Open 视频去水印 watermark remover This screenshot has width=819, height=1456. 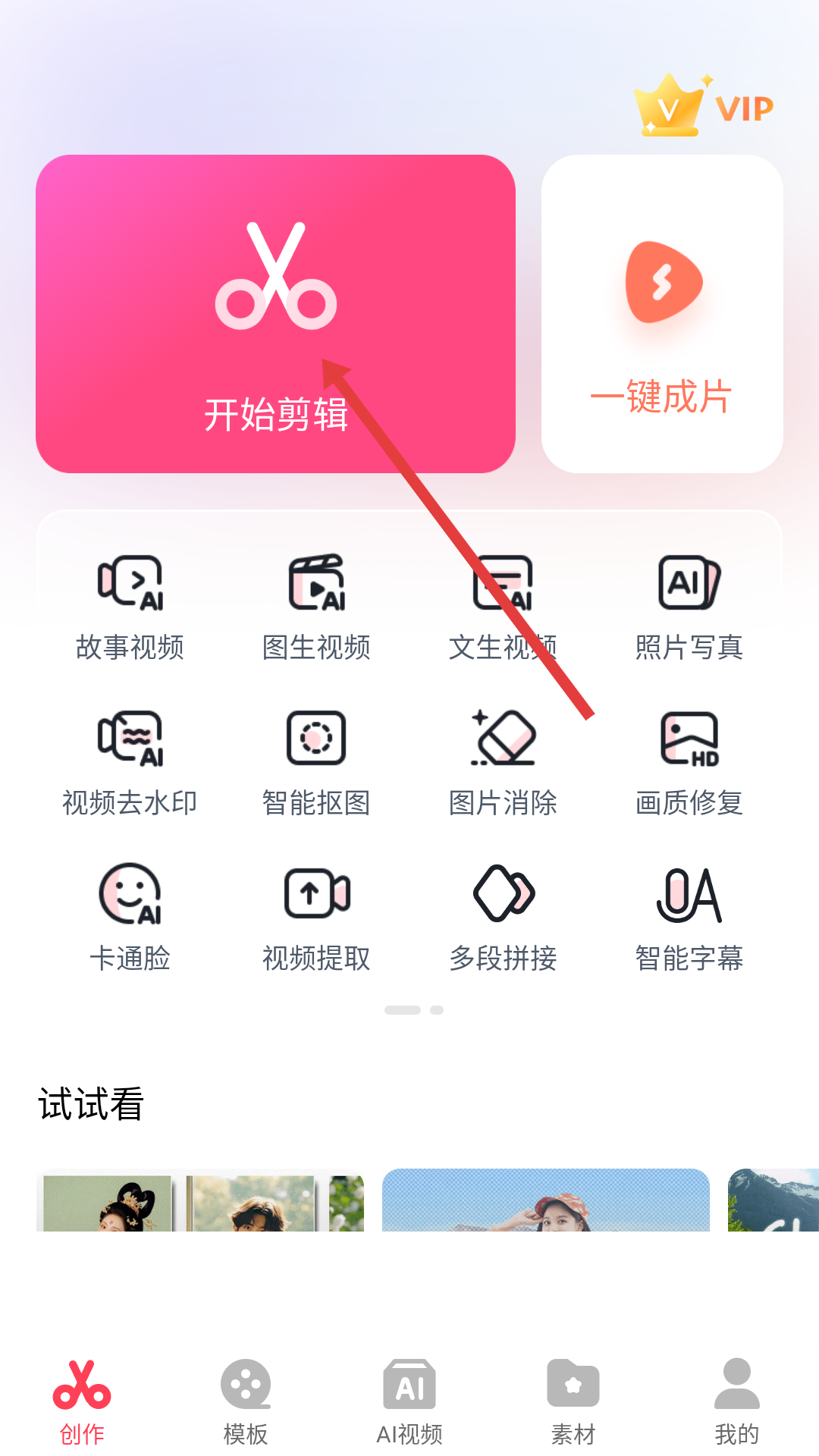click(x=130, y=762)
